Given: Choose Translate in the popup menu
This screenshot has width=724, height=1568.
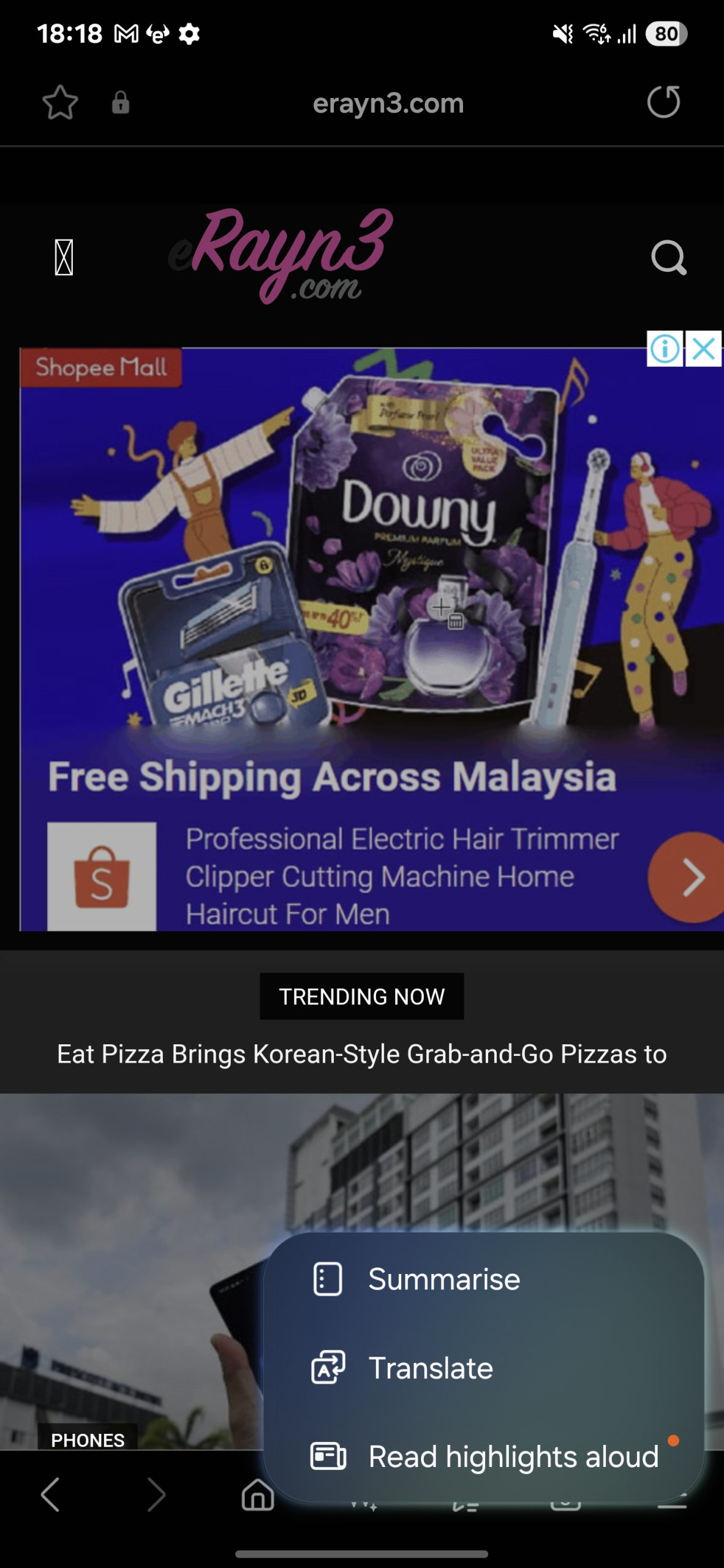Looking at the screenshot, I should [x=430, y=1368].
